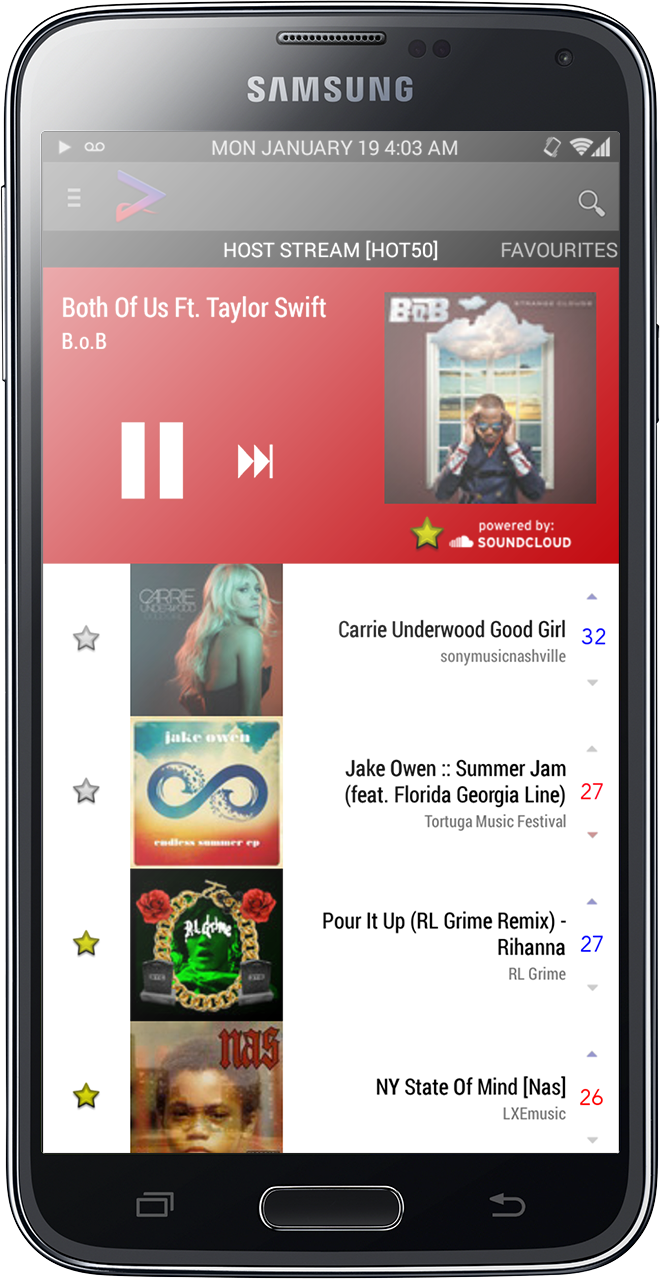Screen dimensions: 660x1279
Task: Unstar Pour It Up (RL Grime Remix)
Action: (x=86, y=943)
